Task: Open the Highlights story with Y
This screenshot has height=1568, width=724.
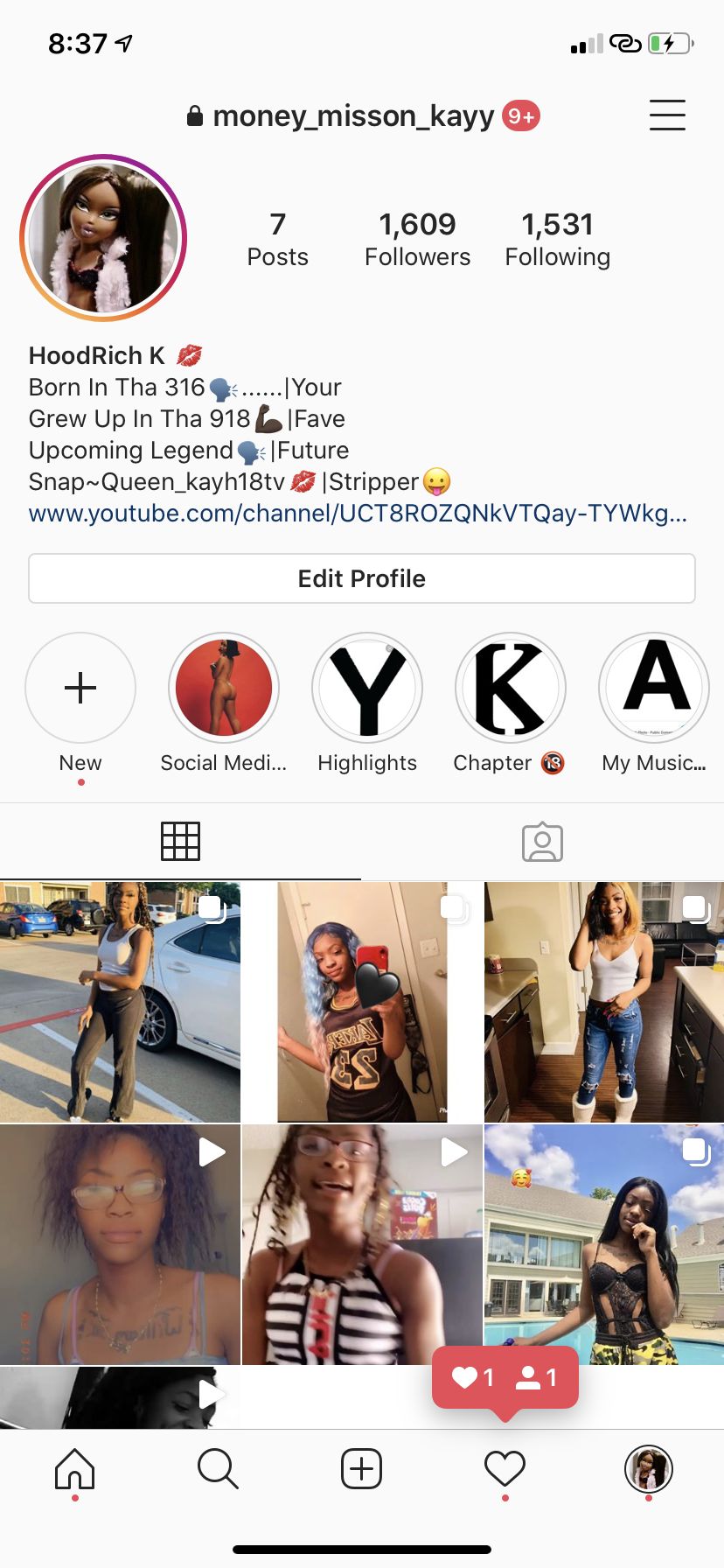Action: click(367, 688)
